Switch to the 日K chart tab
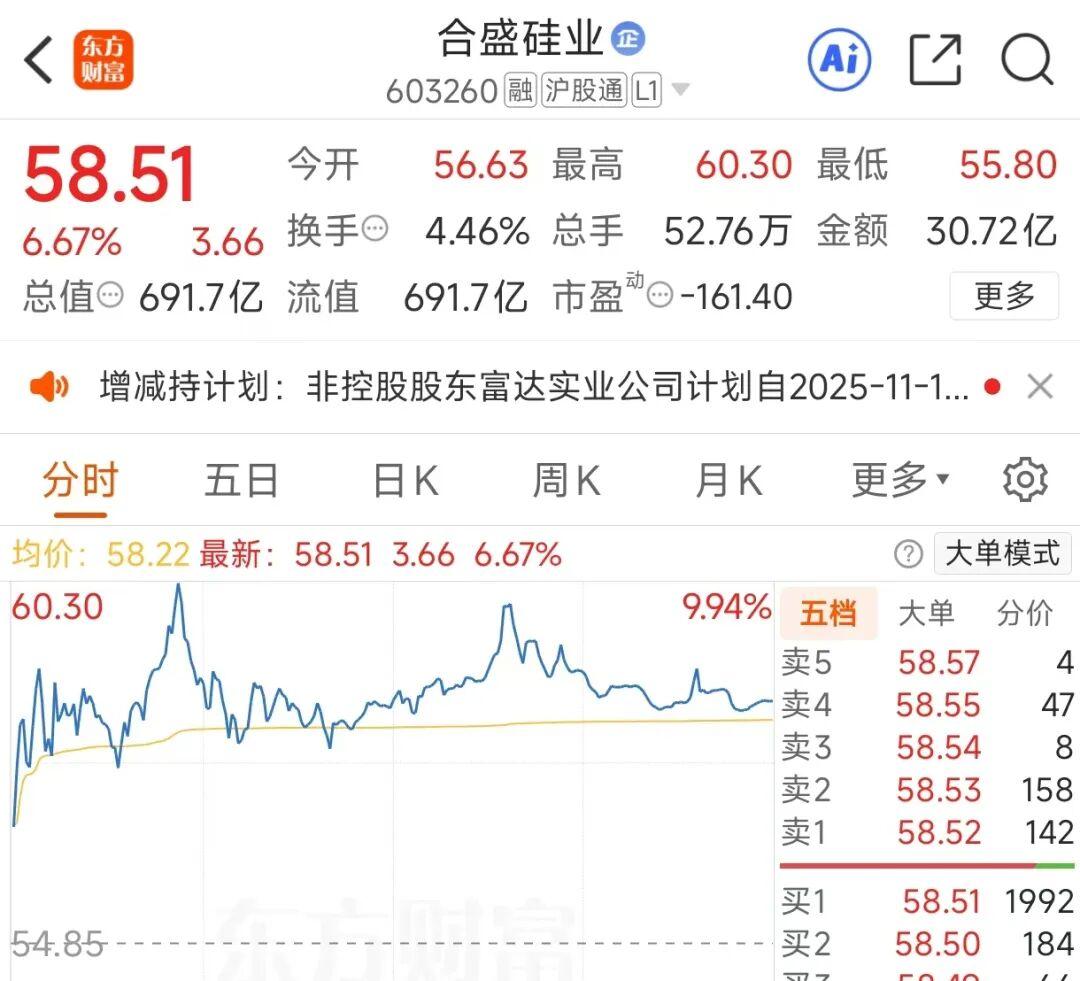1080x981 pixels. coord(404,481)
